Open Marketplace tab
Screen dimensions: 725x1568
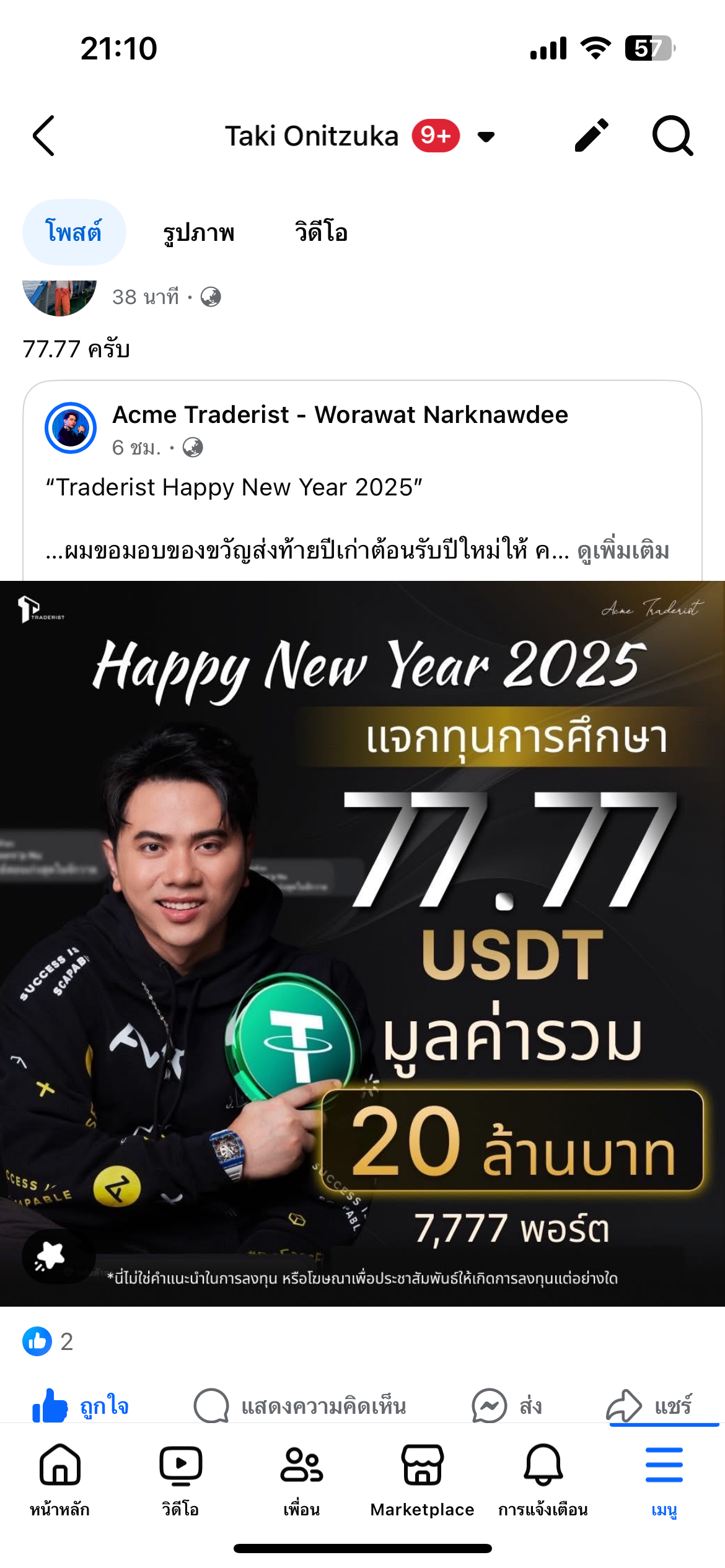pyautogui.click(x=423, y=1478)
